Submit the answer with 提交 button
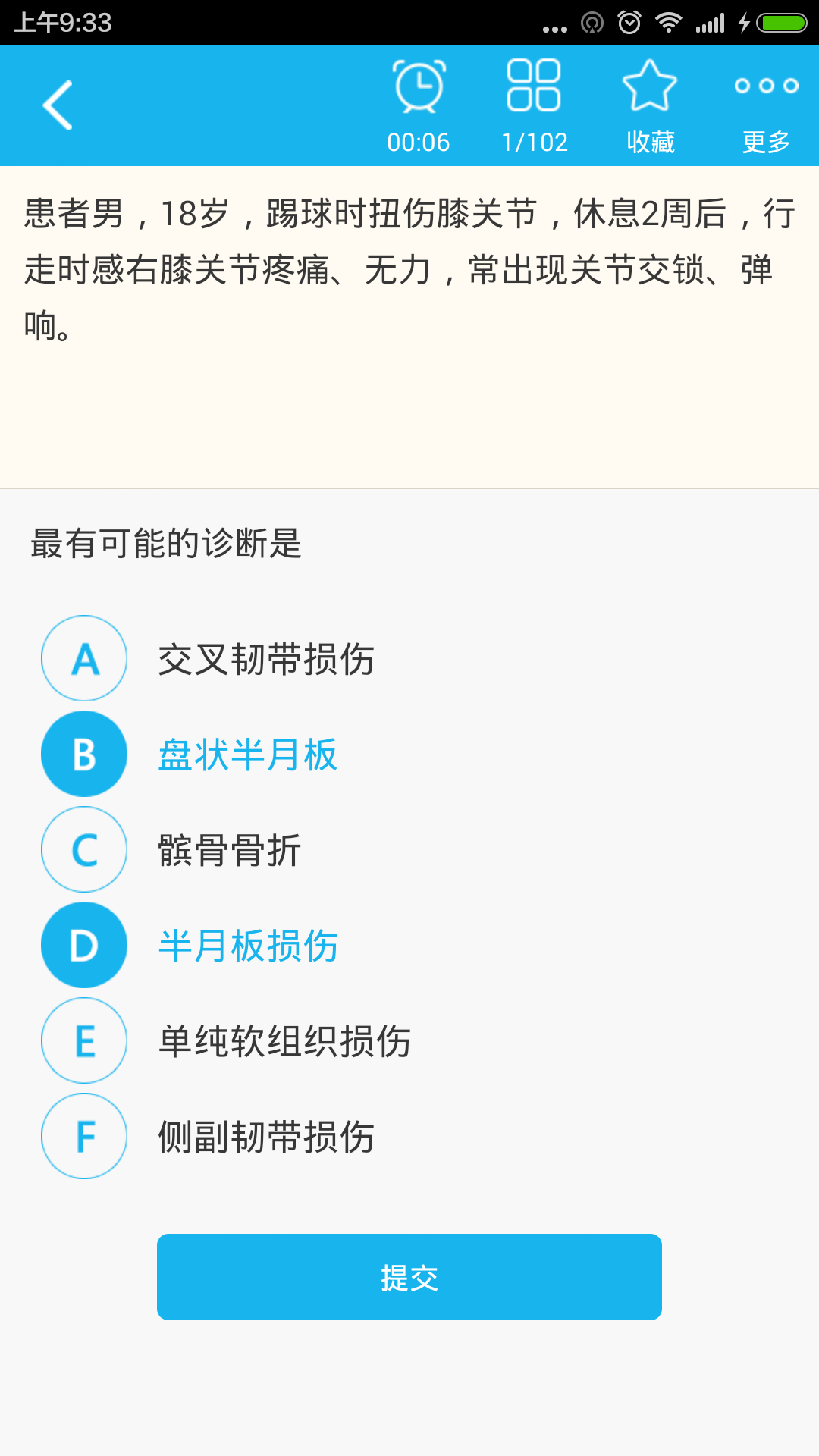 pos(409,1277)
